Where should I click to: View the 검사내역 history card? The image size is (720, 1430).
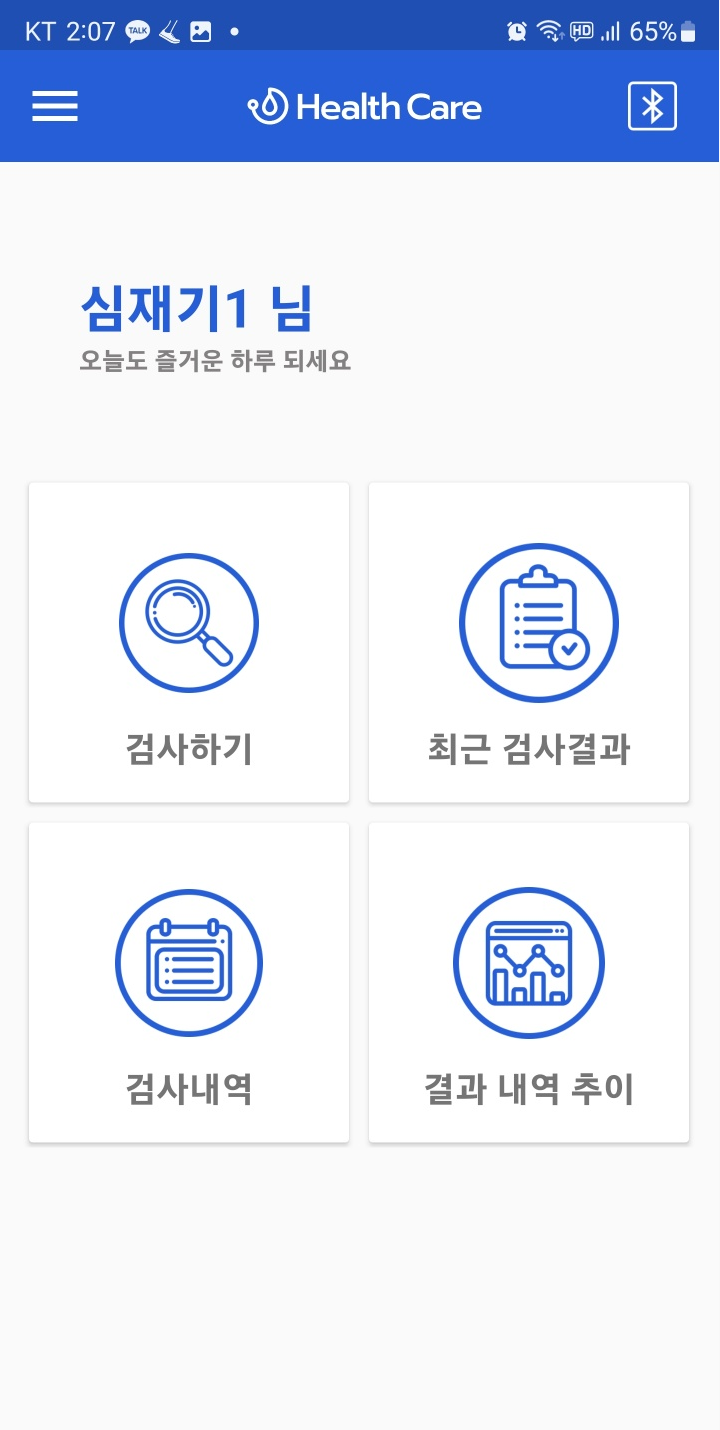189,982
